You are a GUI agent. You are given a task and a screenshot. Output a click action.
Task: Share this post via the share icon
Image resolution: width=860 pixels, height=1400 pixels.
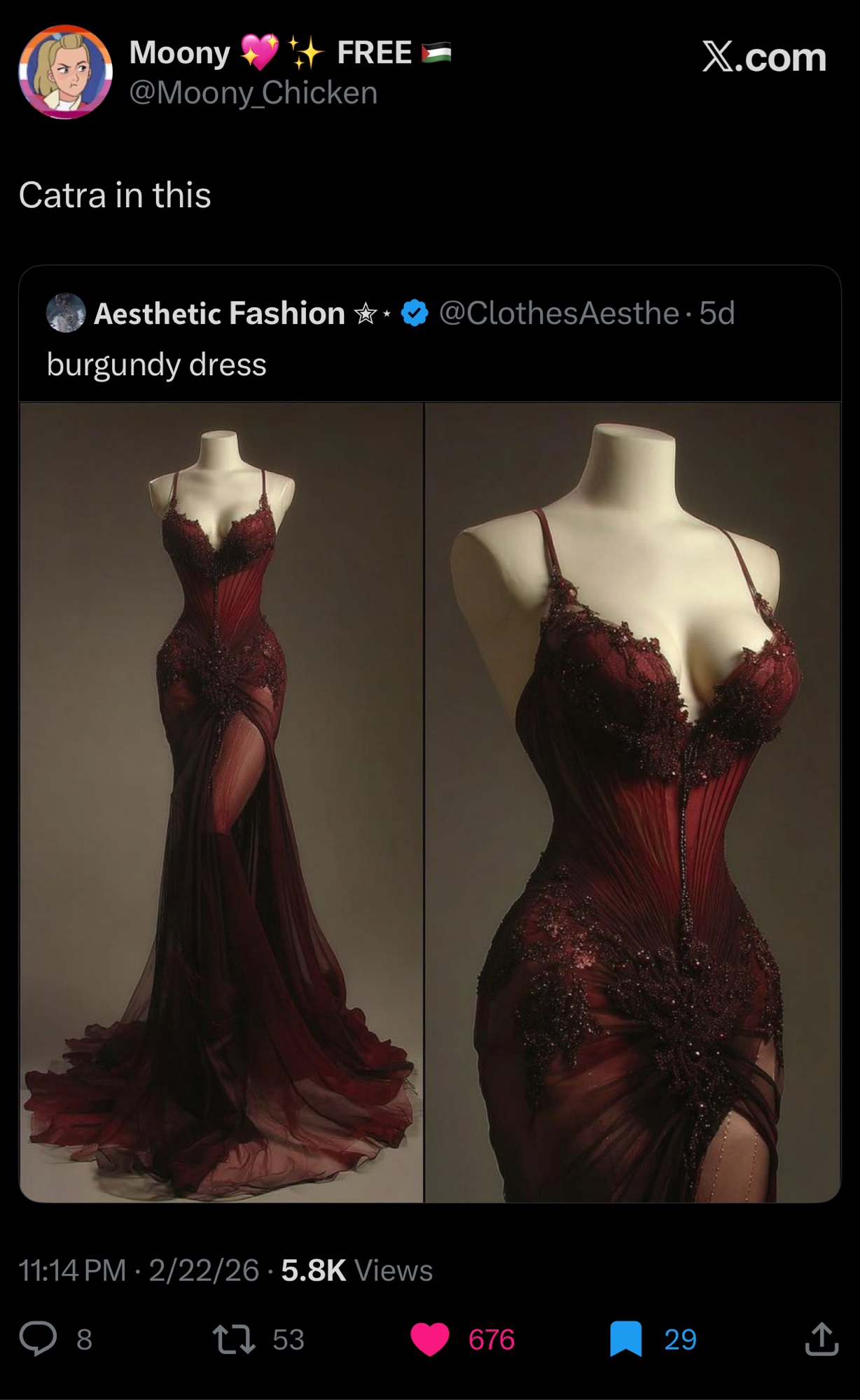pos(821,1338)
